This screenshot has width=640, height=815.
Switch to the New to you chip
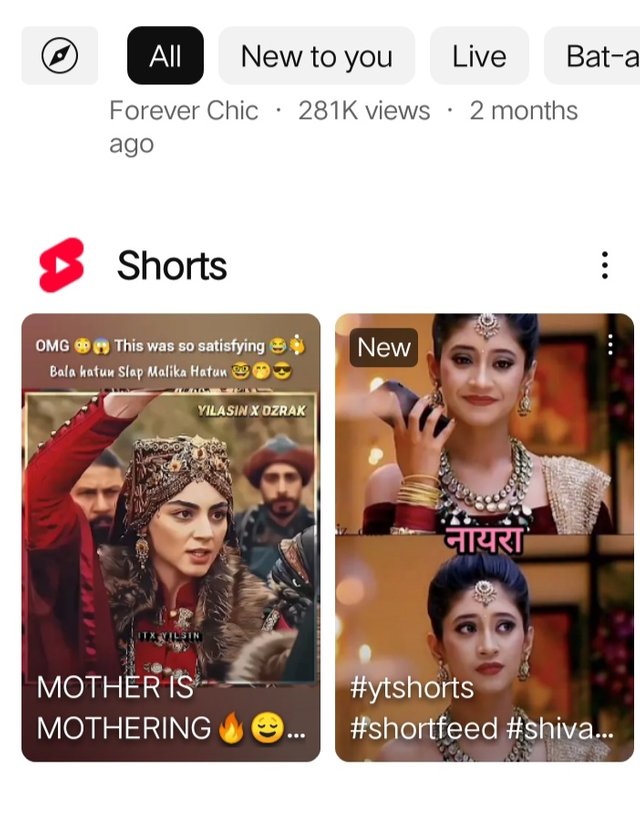(316, 56)
